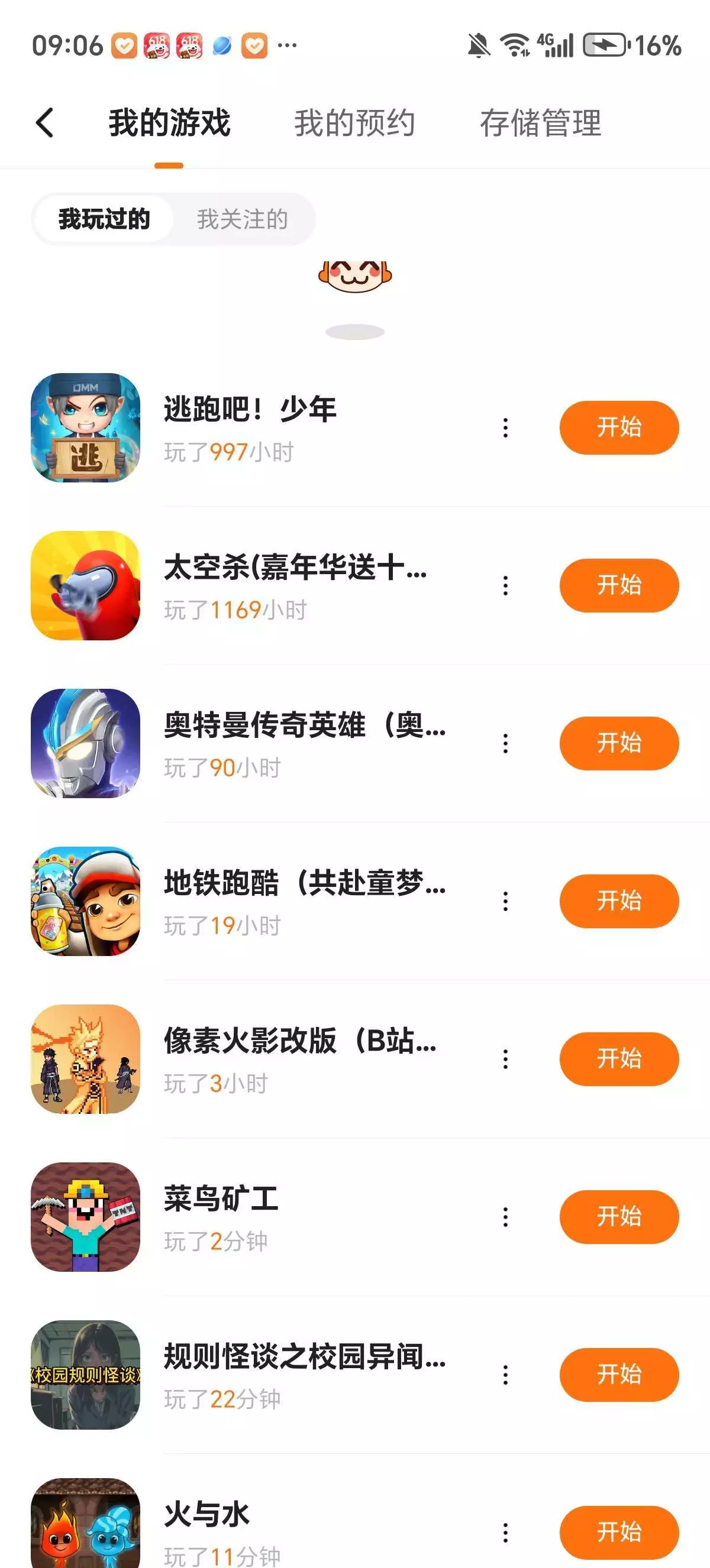Start playing 奥特曼传奇英雄

(x=619, y=743)
